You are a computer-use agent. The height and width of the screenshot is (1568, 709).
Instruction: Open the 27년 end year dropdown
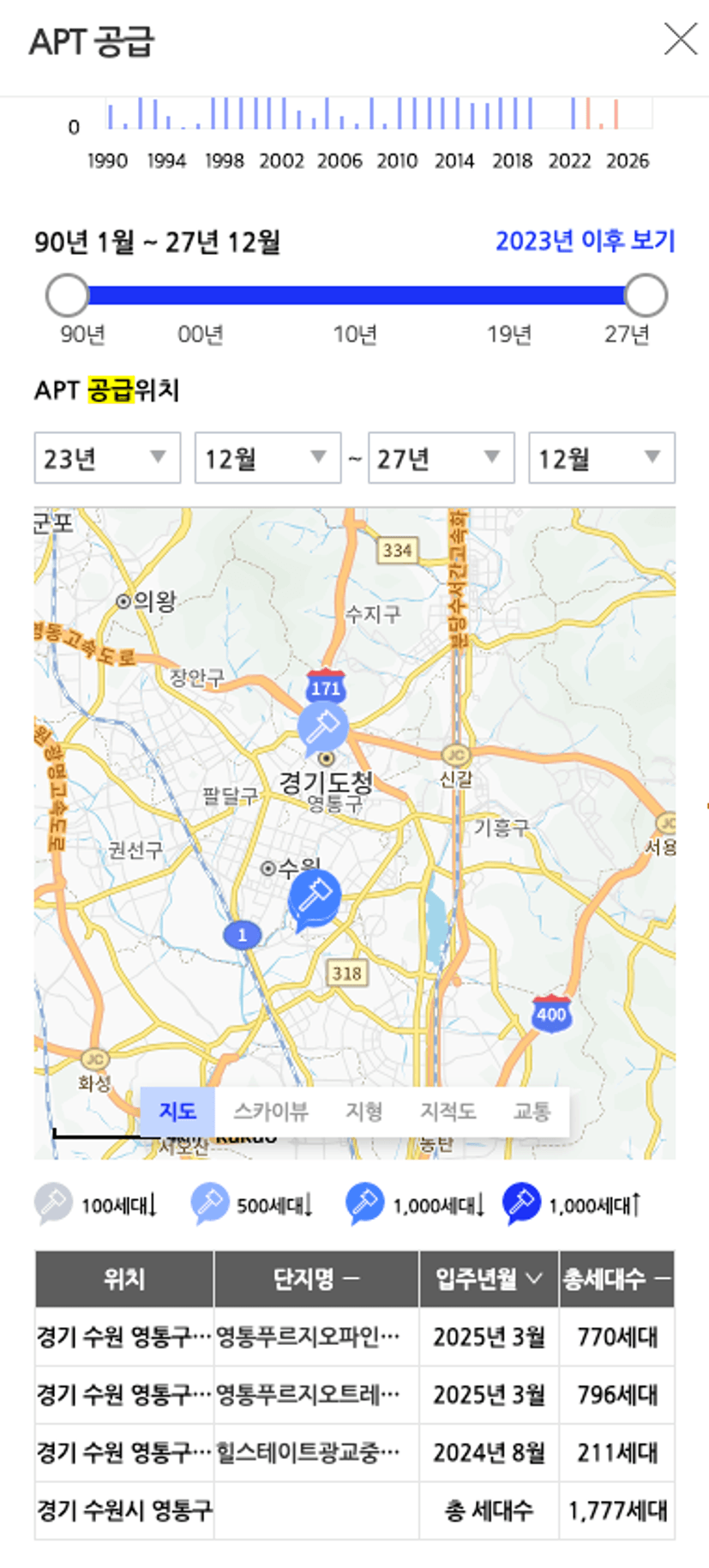click(442, 458)
